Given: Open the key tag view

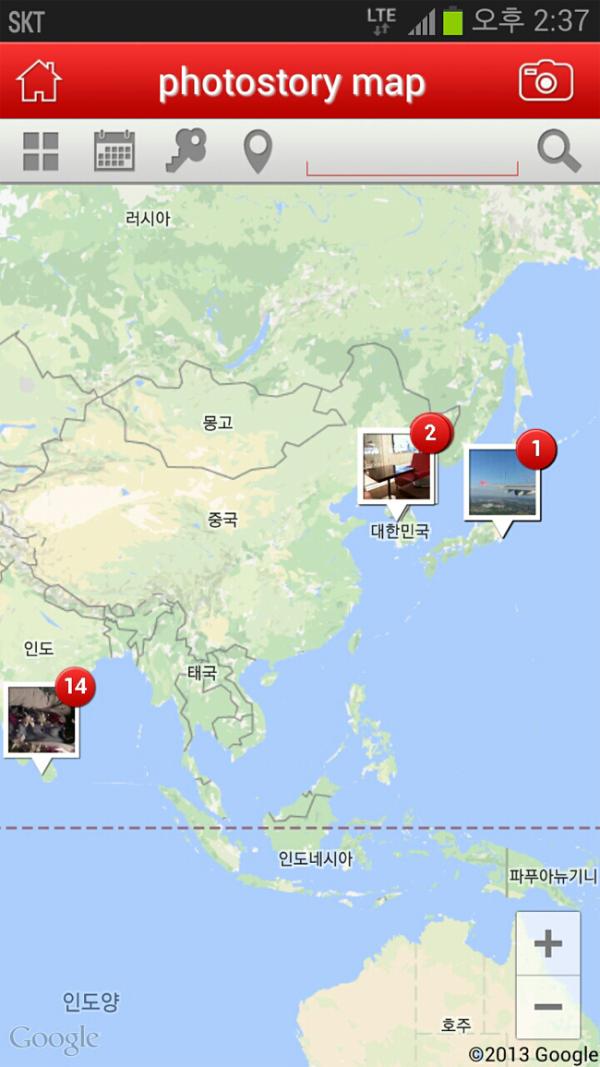Looking at the screenshot, I should 186,152.
